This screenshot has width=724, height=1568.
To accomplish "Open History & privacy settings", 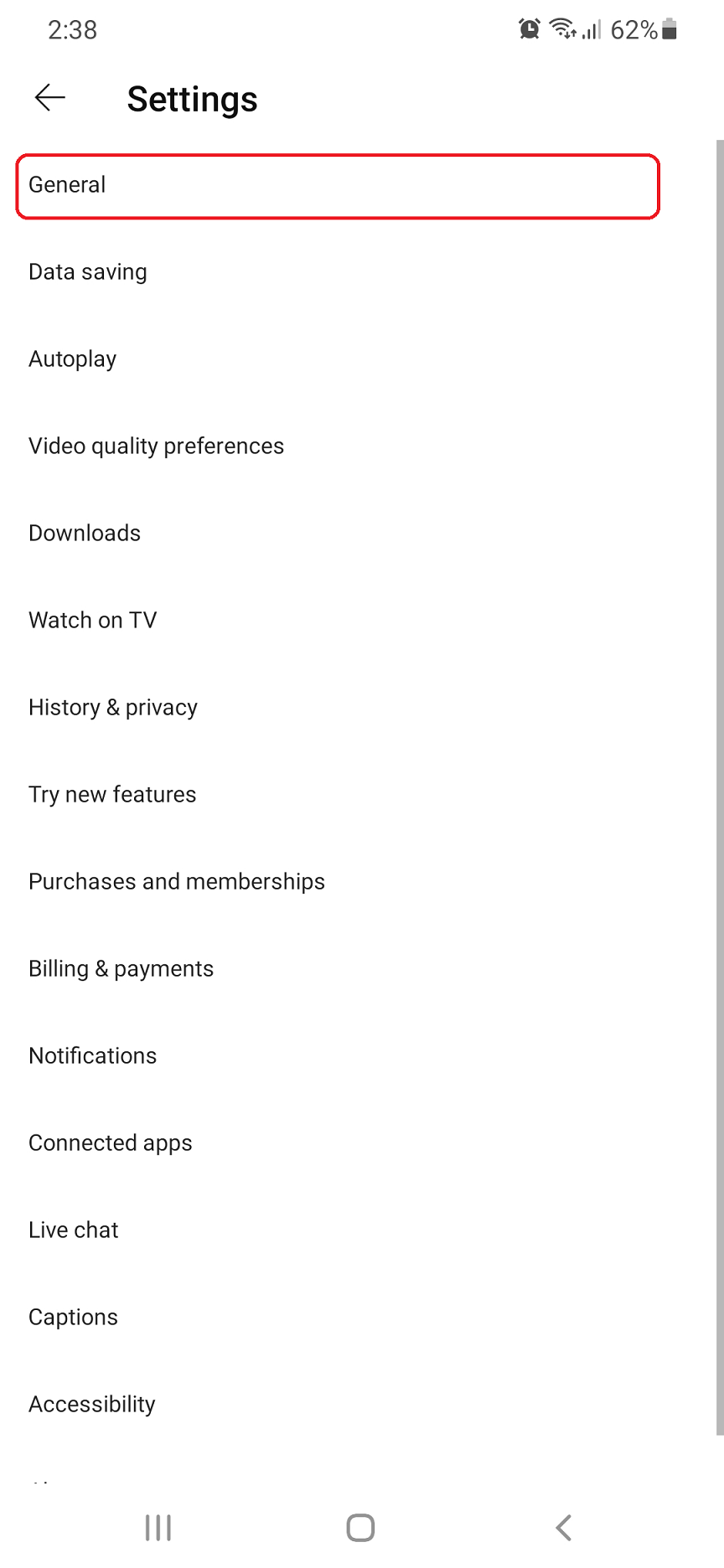I will pyautogui.click(x=112, y=707).
